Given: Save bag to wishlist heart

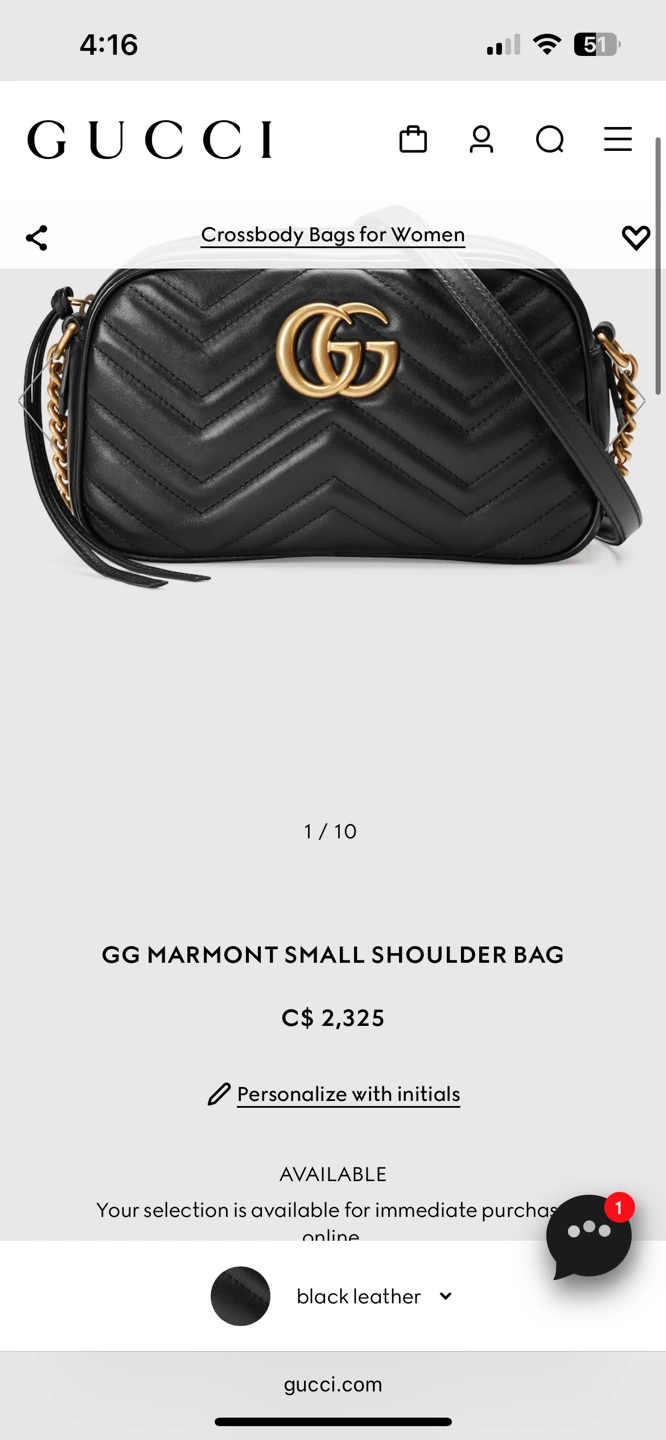Looking at the screenshot, I should (635, 238).
